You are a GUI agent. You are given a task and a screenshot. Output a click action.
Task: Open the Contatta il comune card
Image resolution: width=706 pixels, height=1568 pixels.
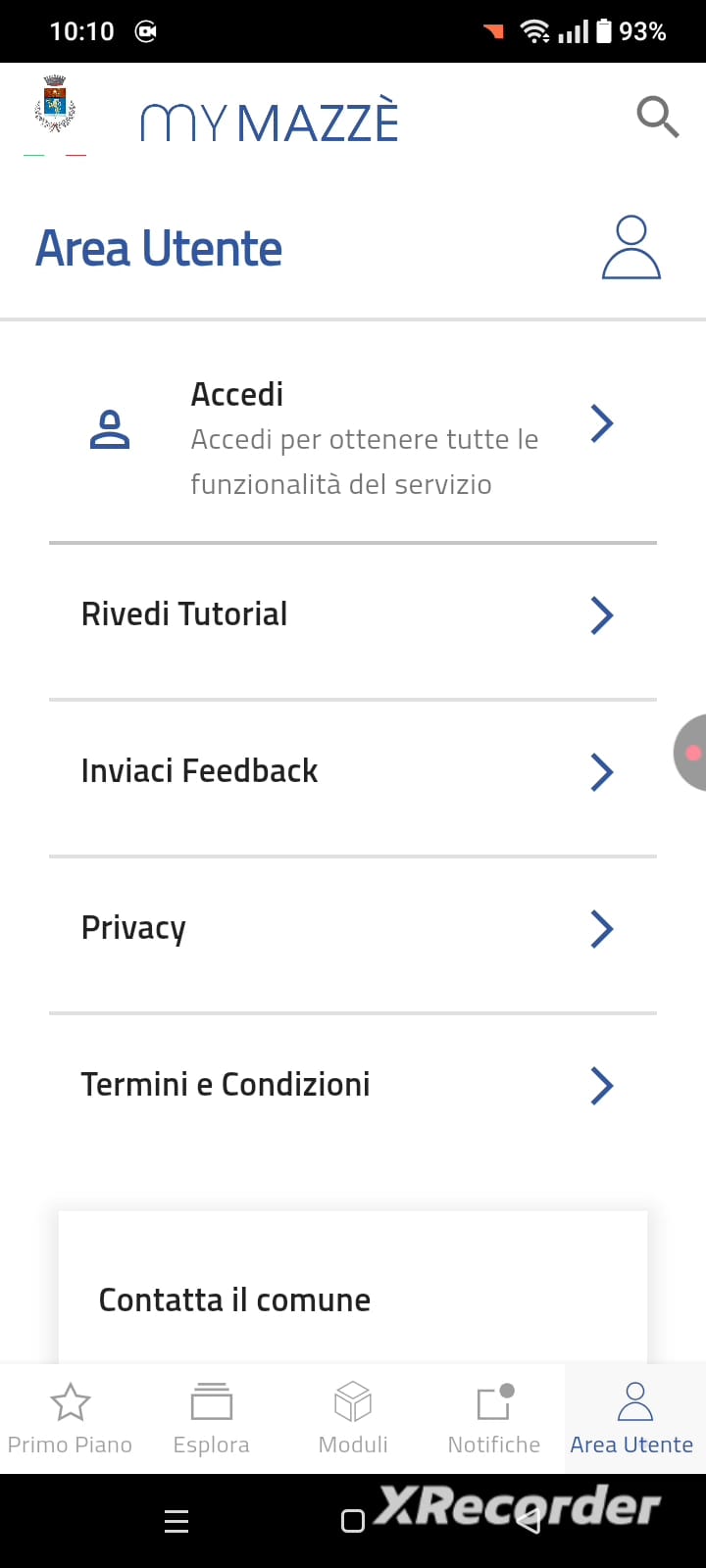click(353, 1289)
